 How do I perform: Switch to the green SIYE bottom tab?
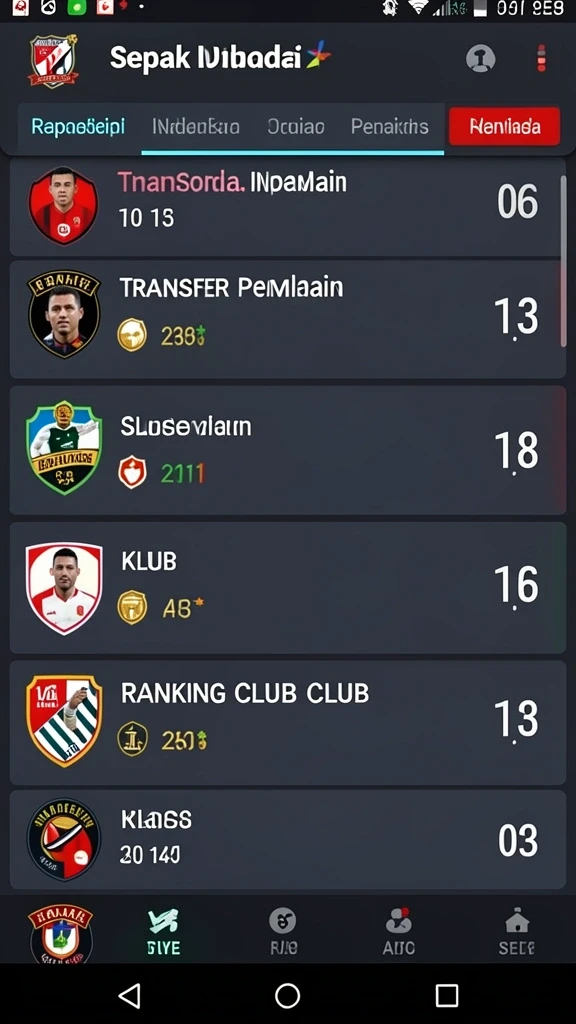click(163, 932)
